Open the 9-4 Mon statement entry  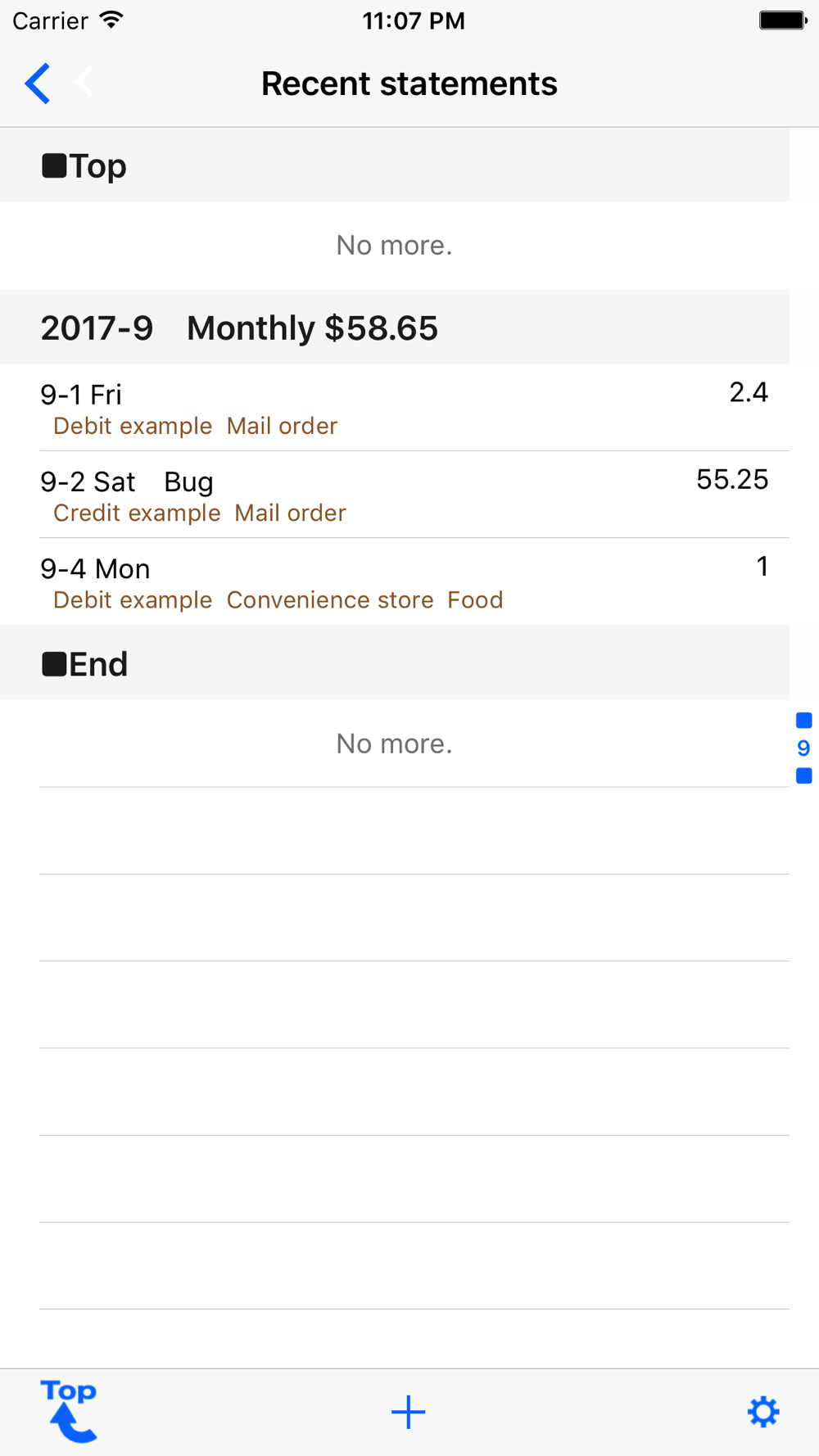395,581
